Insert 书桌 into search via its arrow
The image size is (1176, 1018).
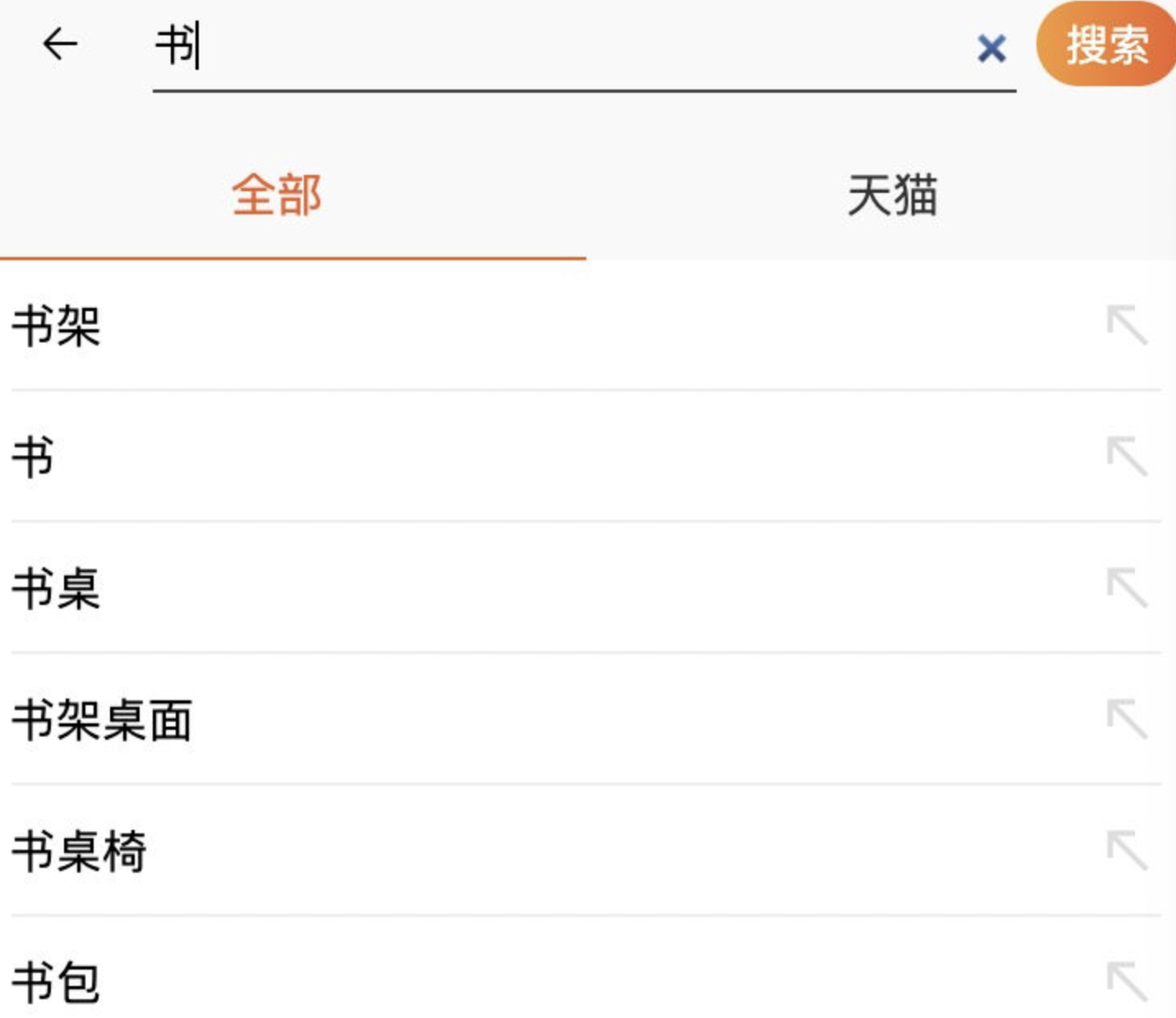tap(1127, 588)
